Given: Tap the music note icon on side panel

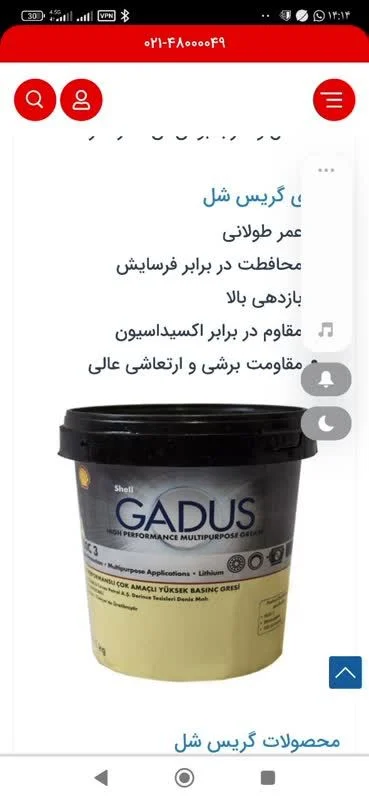Looking at the screenshot, I should 326,330.
